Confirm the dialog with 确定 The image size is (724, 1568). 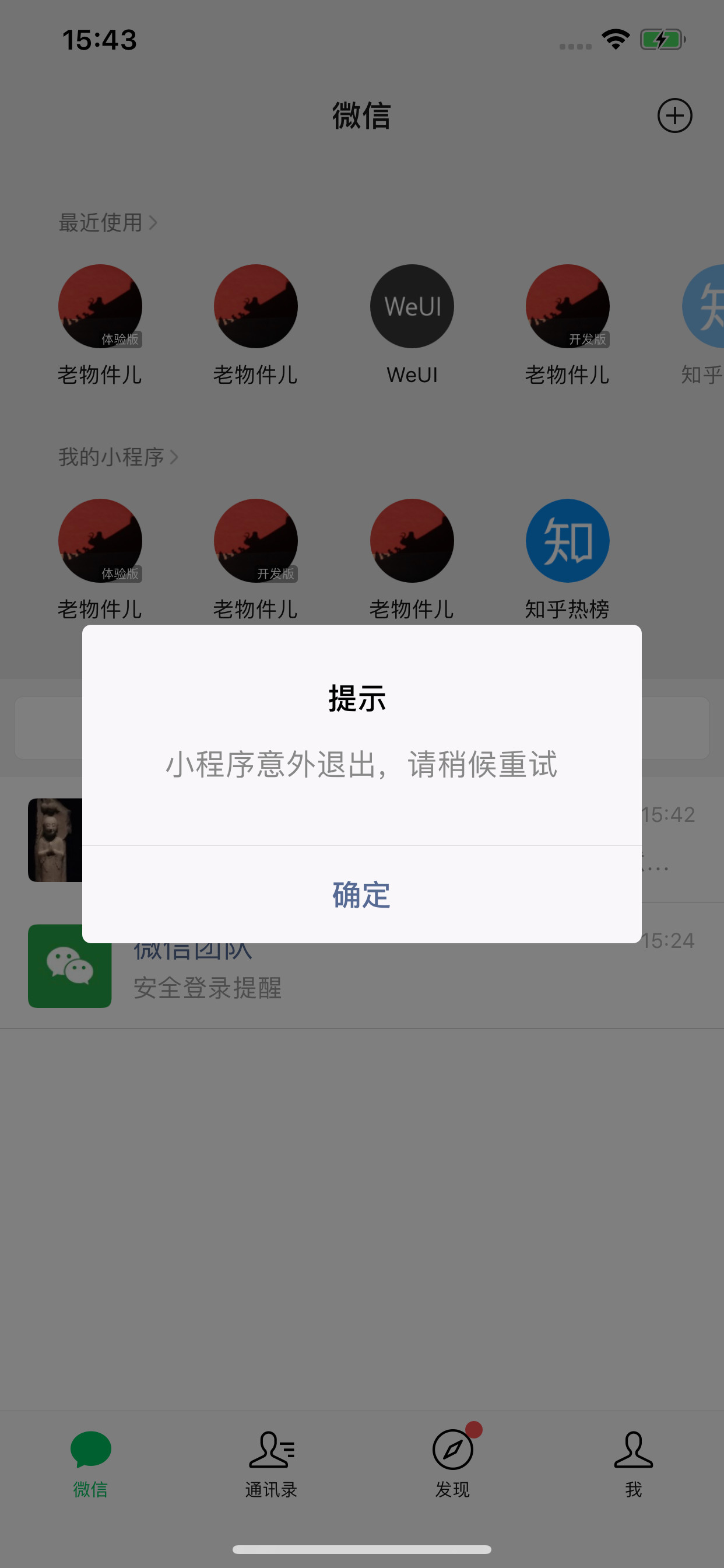pyautogui.click(x=361, y=895)
